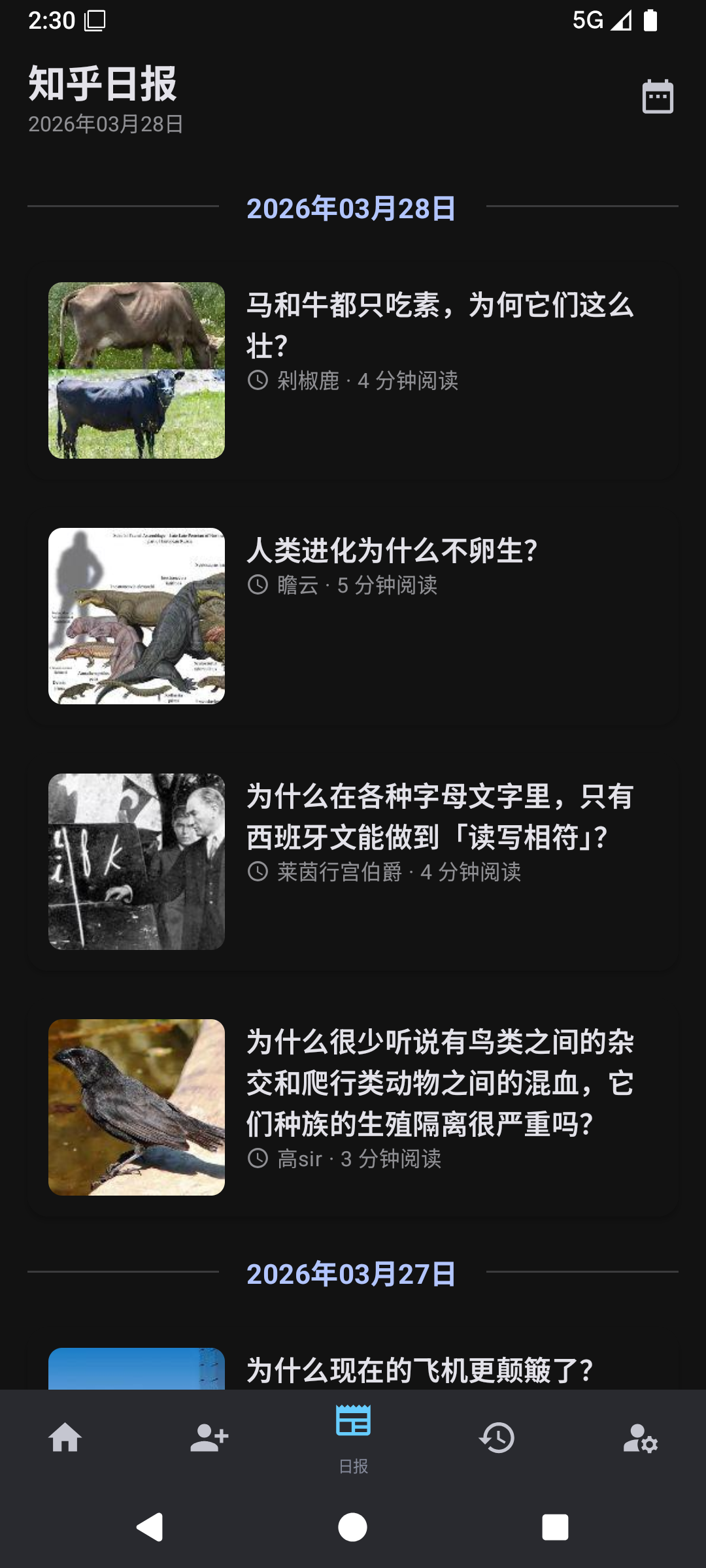Switch to the 日报 tab
The width and height of the screenshot is (706, 1568).
[x=352, y=1441]
